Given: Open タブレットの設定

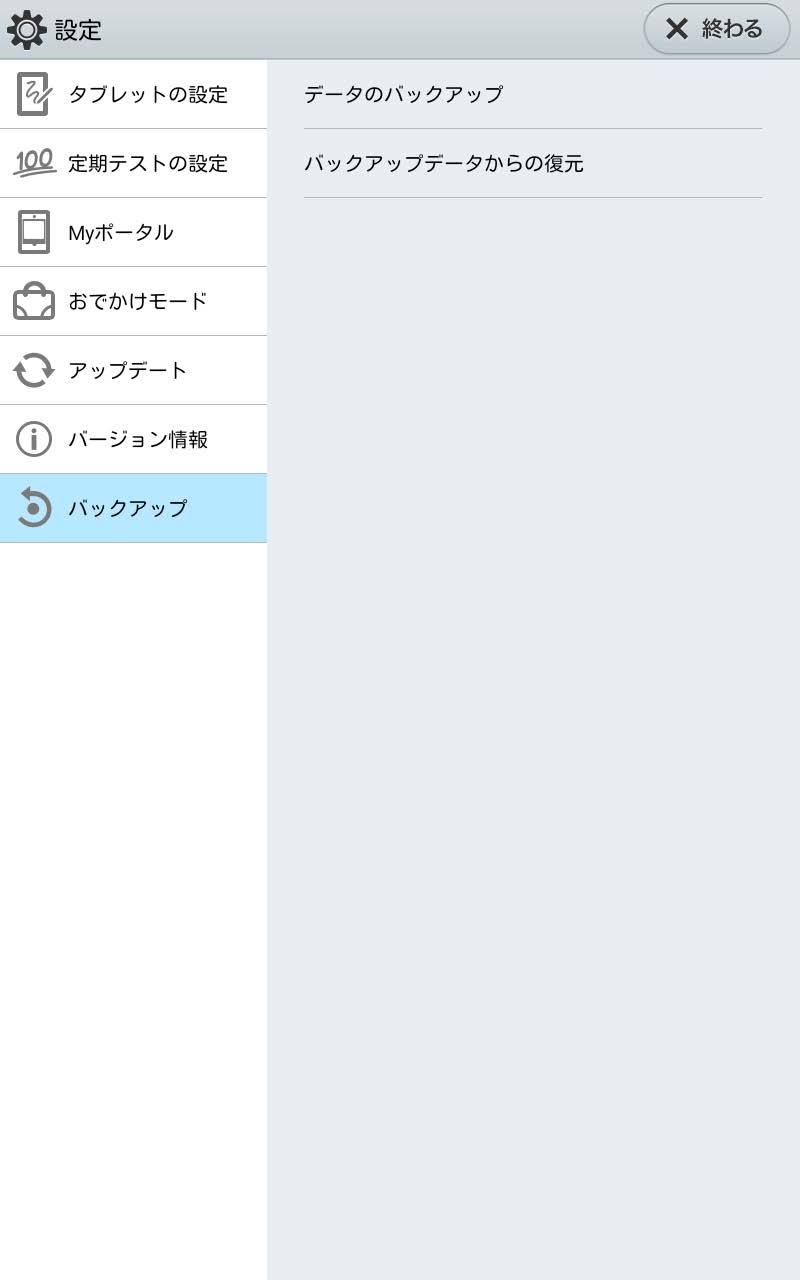Looking at the screenshot, I should pyautogui.click(x=133, y=94).
